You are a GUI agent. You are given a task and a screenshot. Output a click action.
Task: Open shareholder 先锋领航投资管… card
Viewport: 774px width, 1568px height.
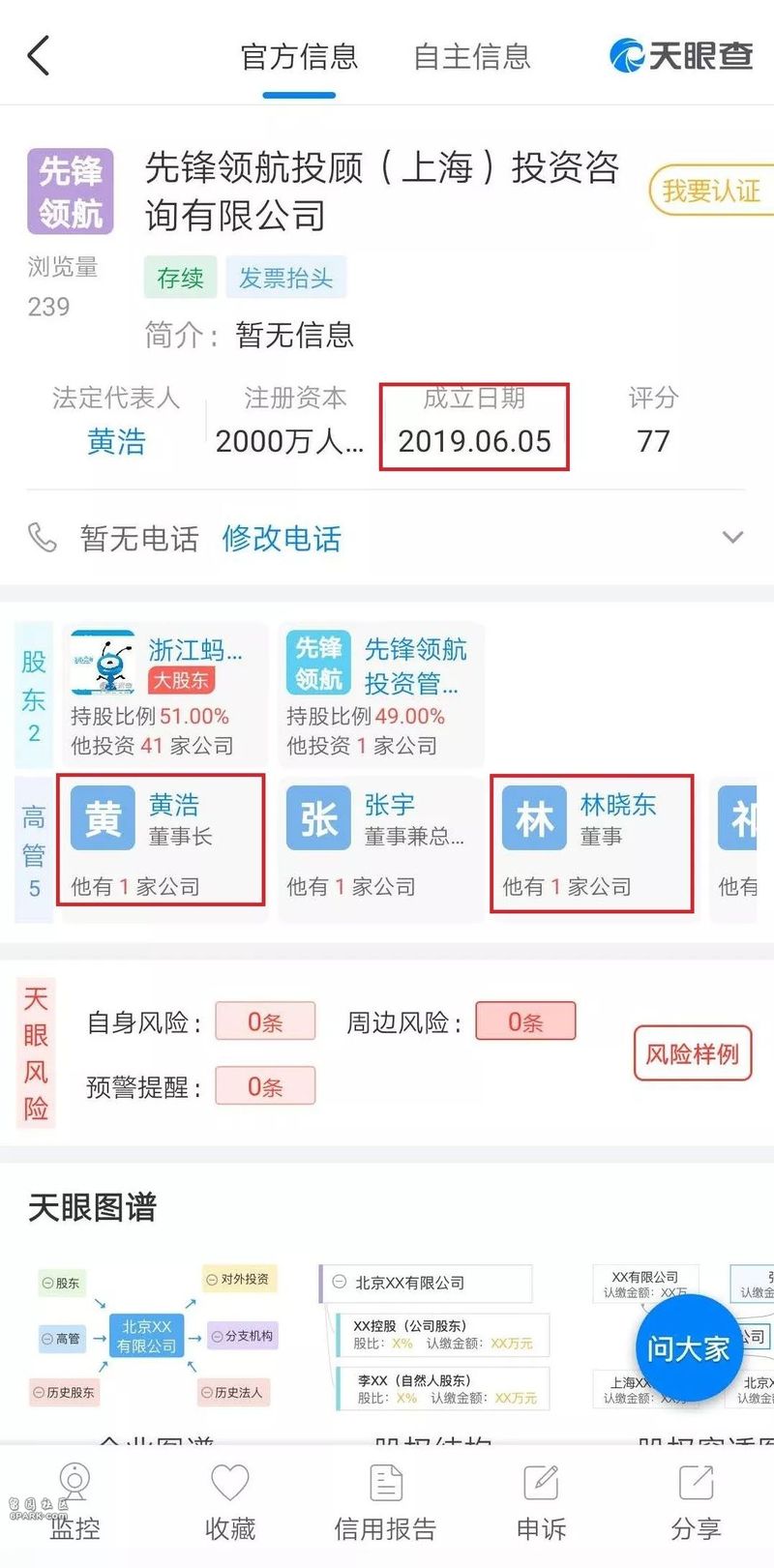point(381,695)
